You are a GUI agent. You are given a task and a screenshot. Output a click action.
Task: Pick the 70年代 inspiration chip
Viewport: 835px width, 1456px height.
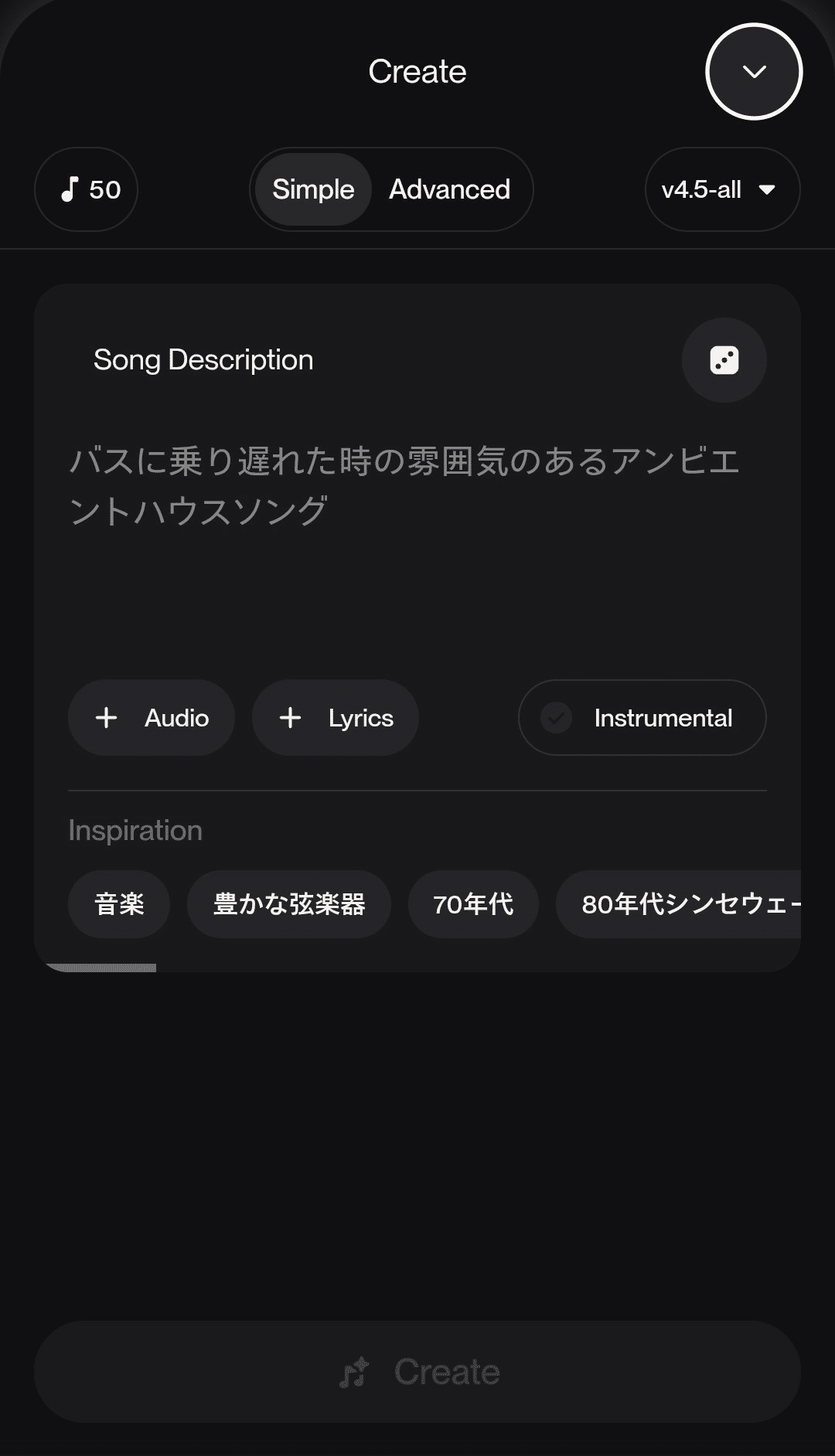473,904
